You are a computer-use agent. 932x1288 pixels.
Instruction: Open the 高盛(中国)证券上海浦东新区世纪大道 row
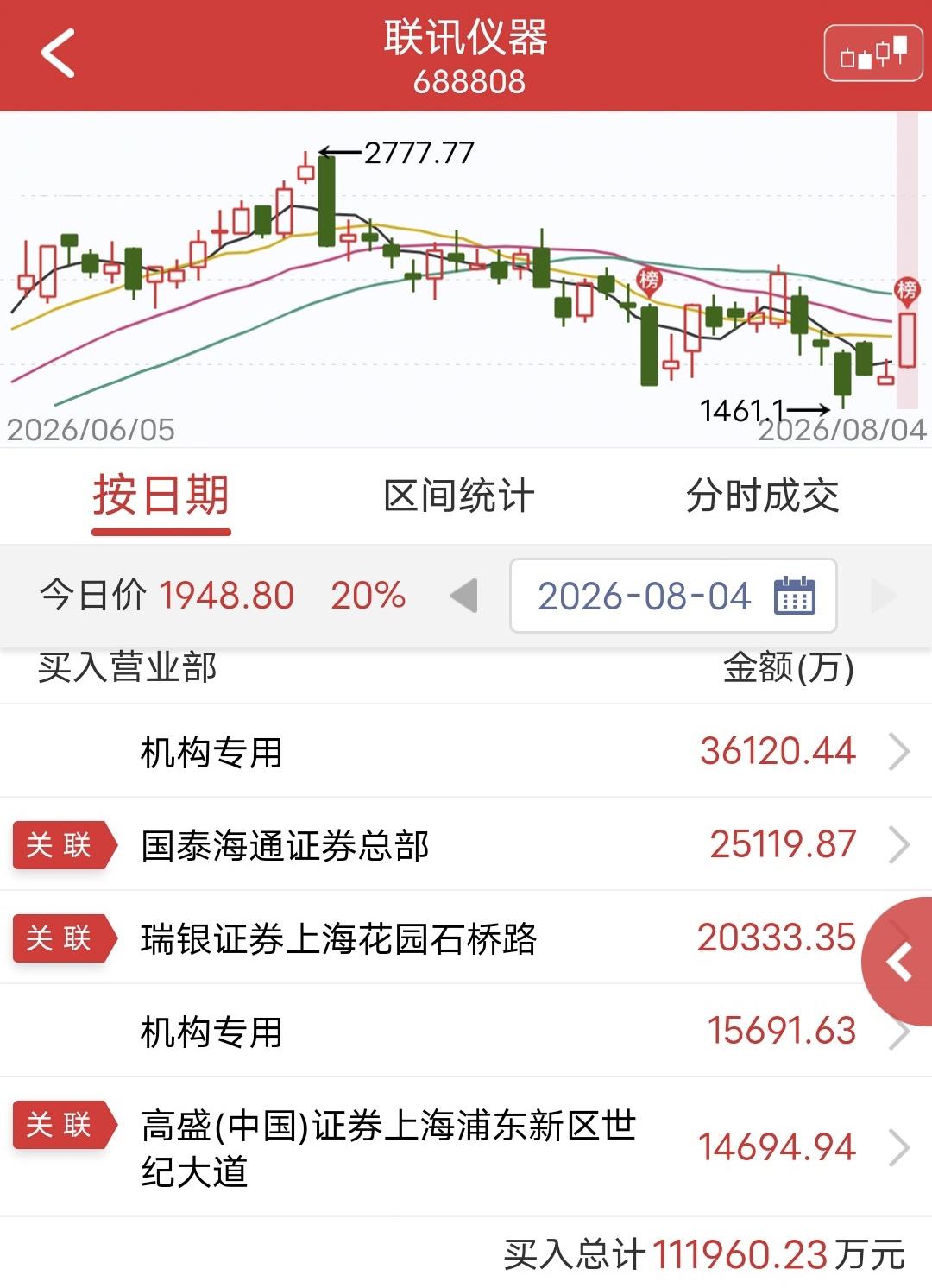pos(466,1147)
